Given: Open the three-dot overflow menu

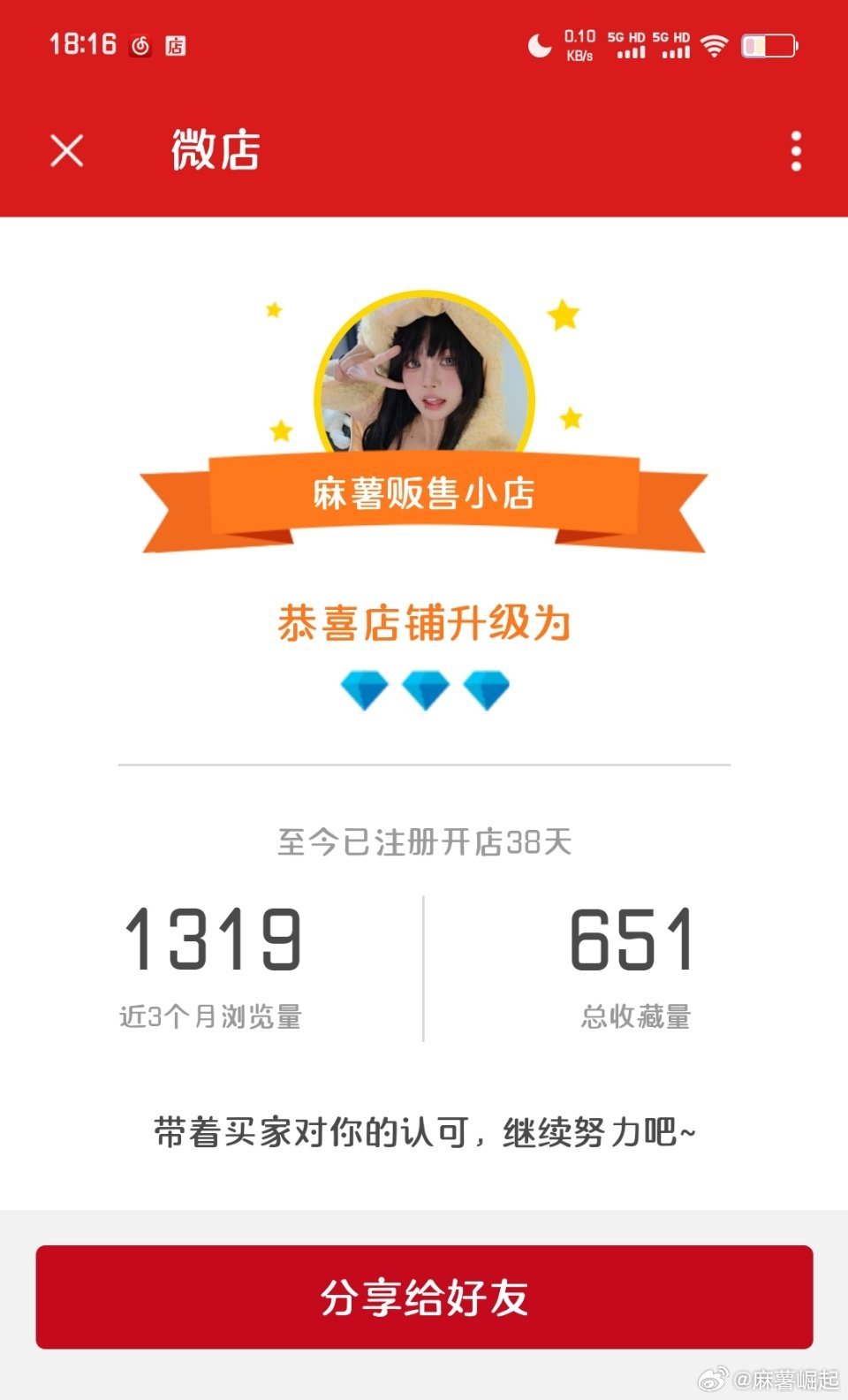Looking at the screenshot, I should pos(796,151).
